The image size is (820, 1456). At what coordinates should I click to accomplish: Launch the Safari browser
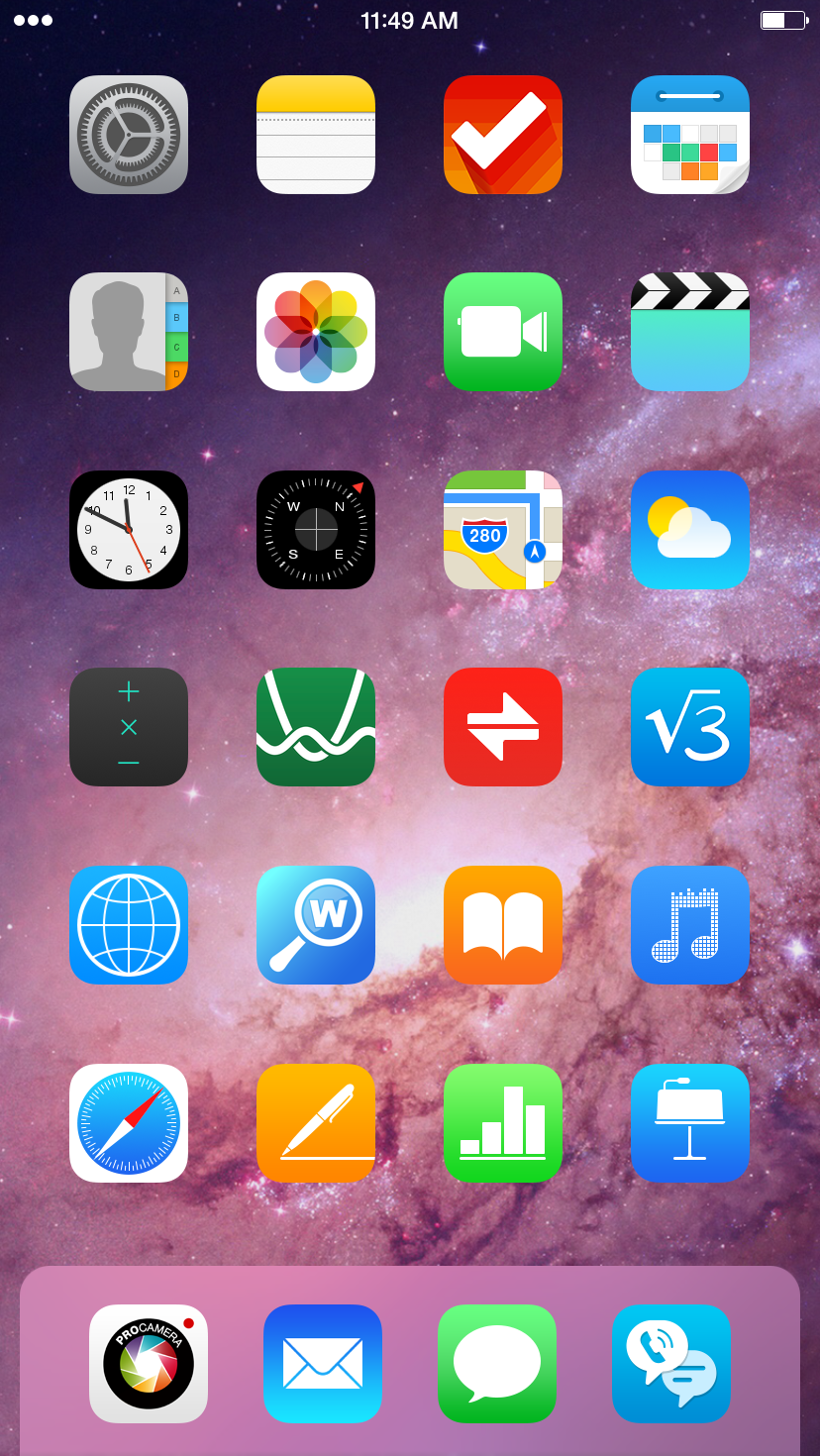point(129,1123)
